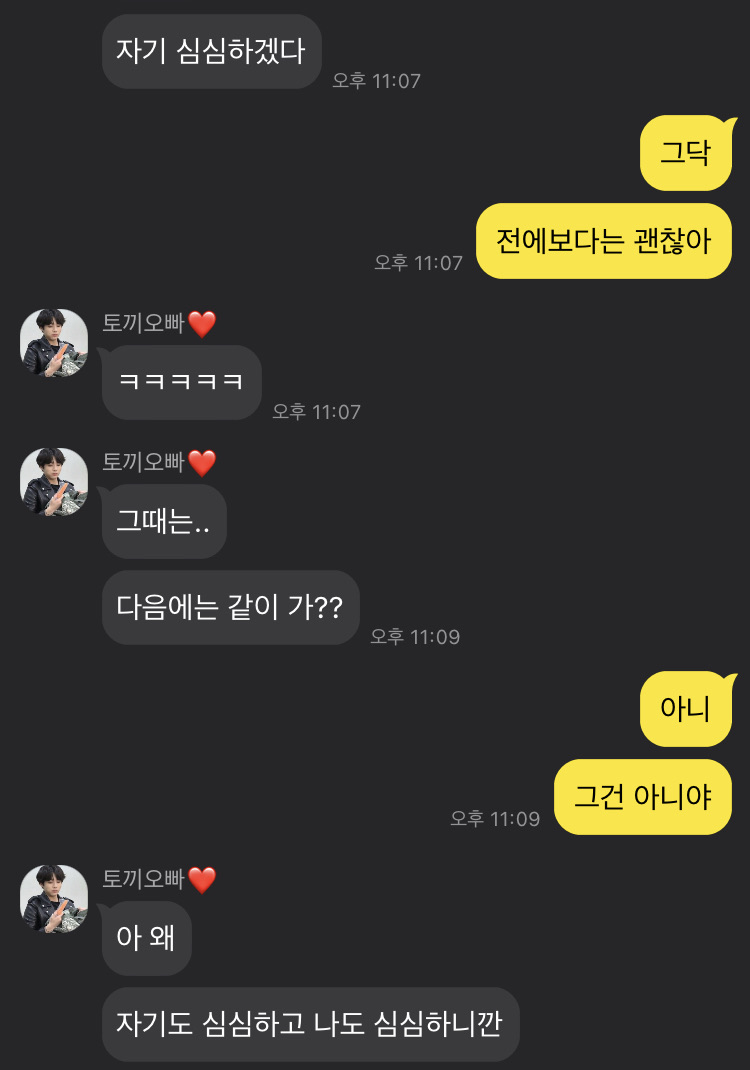View 토끼오빠's profile picture beside 아 왜
The height and width of the screenshot is (1070, 750).
[x=54, y=899]
